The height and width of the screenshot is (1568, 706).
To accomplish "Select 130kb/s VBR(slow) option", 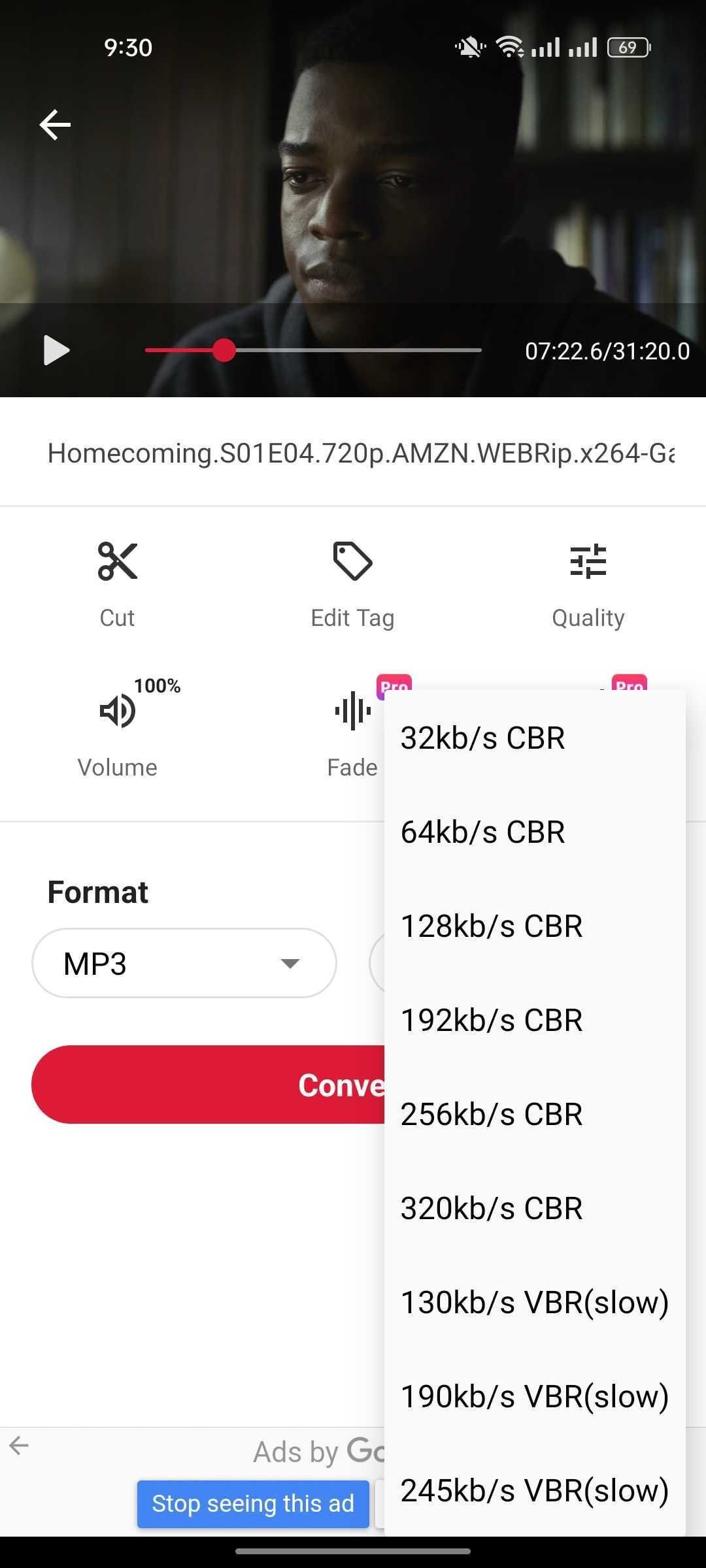I will coord(533,1303).
